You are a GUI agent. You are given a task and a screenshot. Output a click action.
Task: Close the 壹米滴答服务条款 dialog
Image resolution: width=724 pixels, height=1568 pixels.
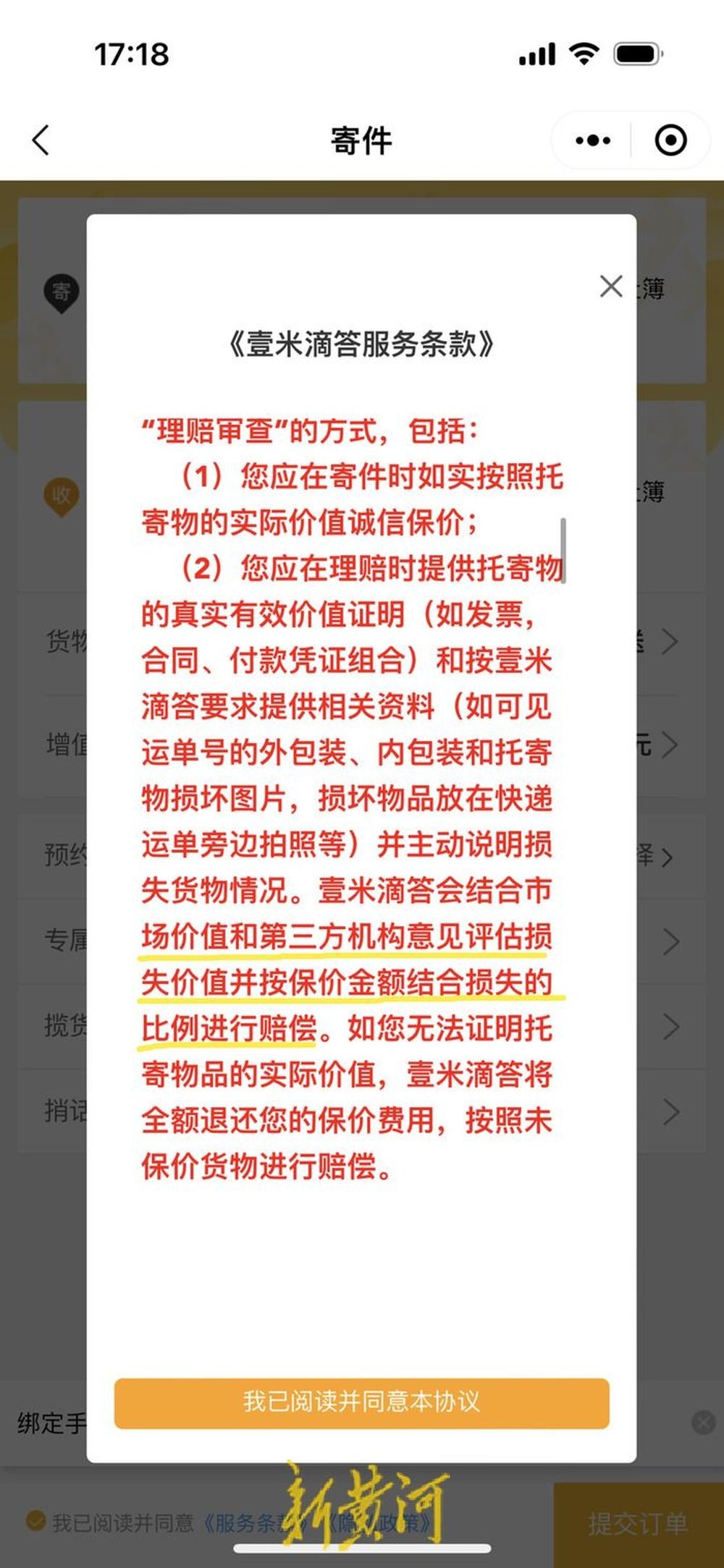coord(611,286)
